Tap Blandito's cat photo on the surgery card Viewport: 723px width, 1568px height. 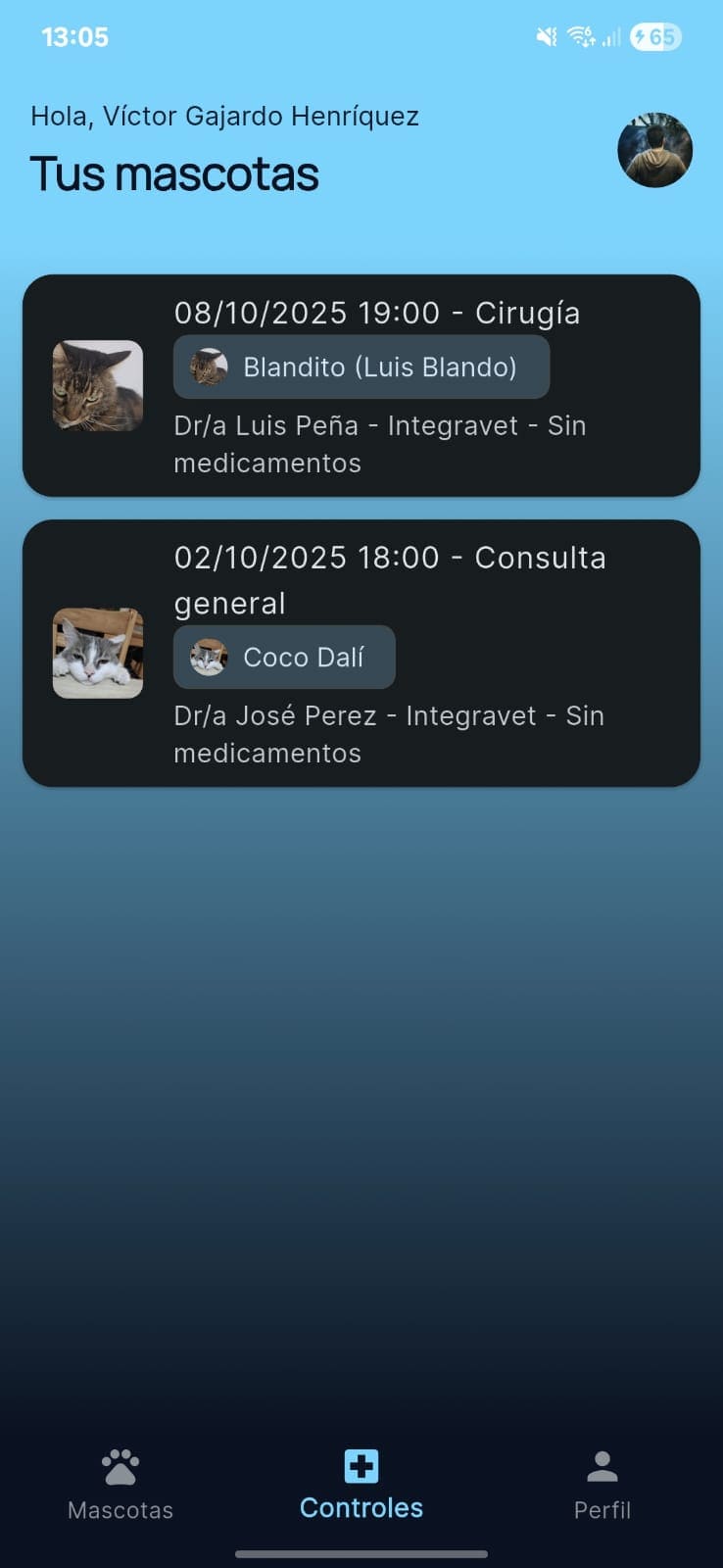[x=98, y=385]
